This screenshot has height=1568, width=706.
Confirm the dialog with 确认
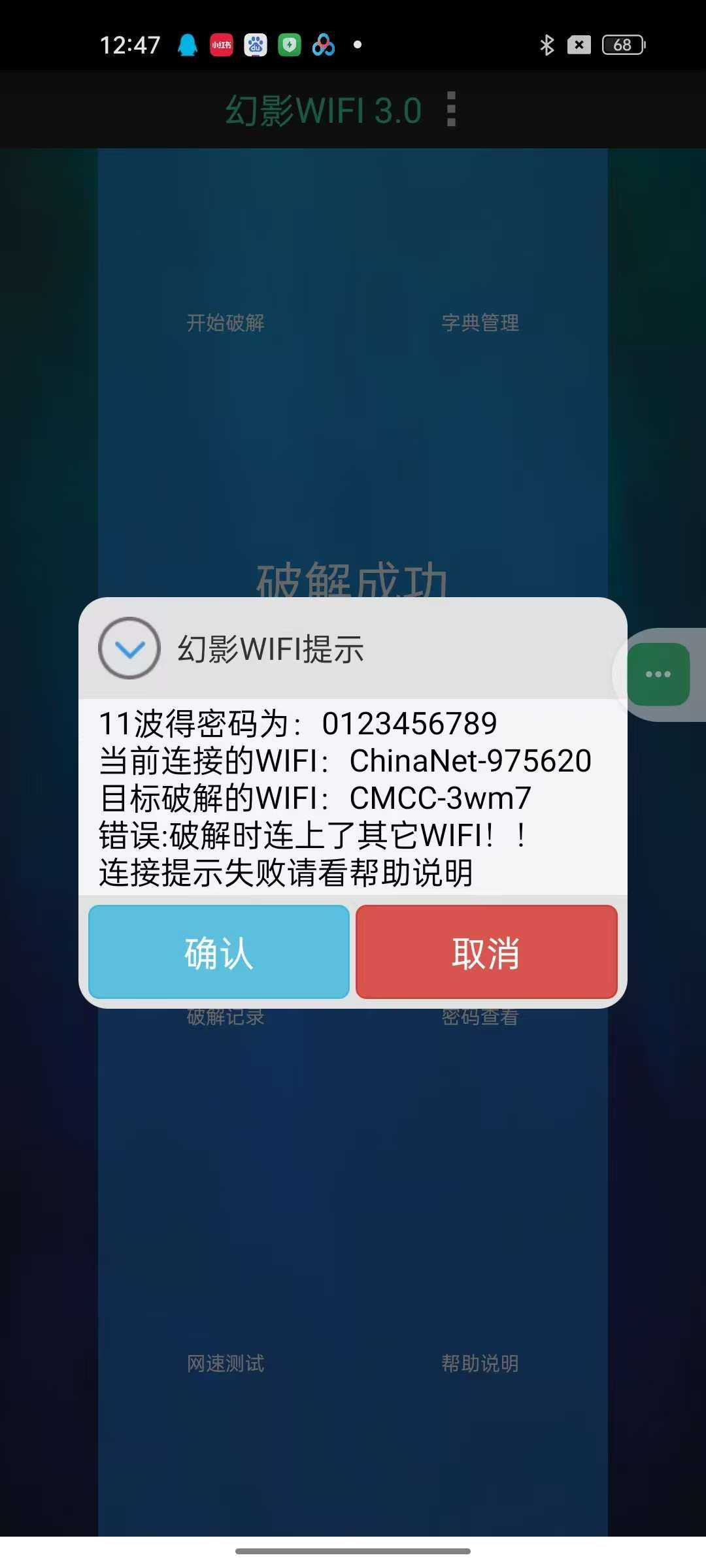click(x=219, y=952)
